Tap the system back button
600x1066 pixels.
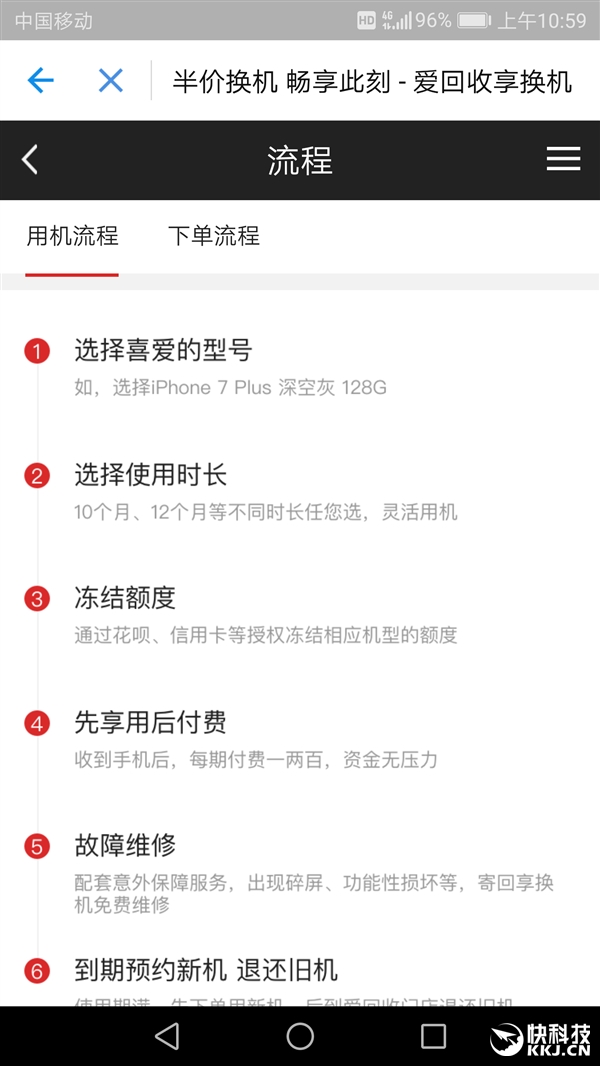coord(167,1036)
